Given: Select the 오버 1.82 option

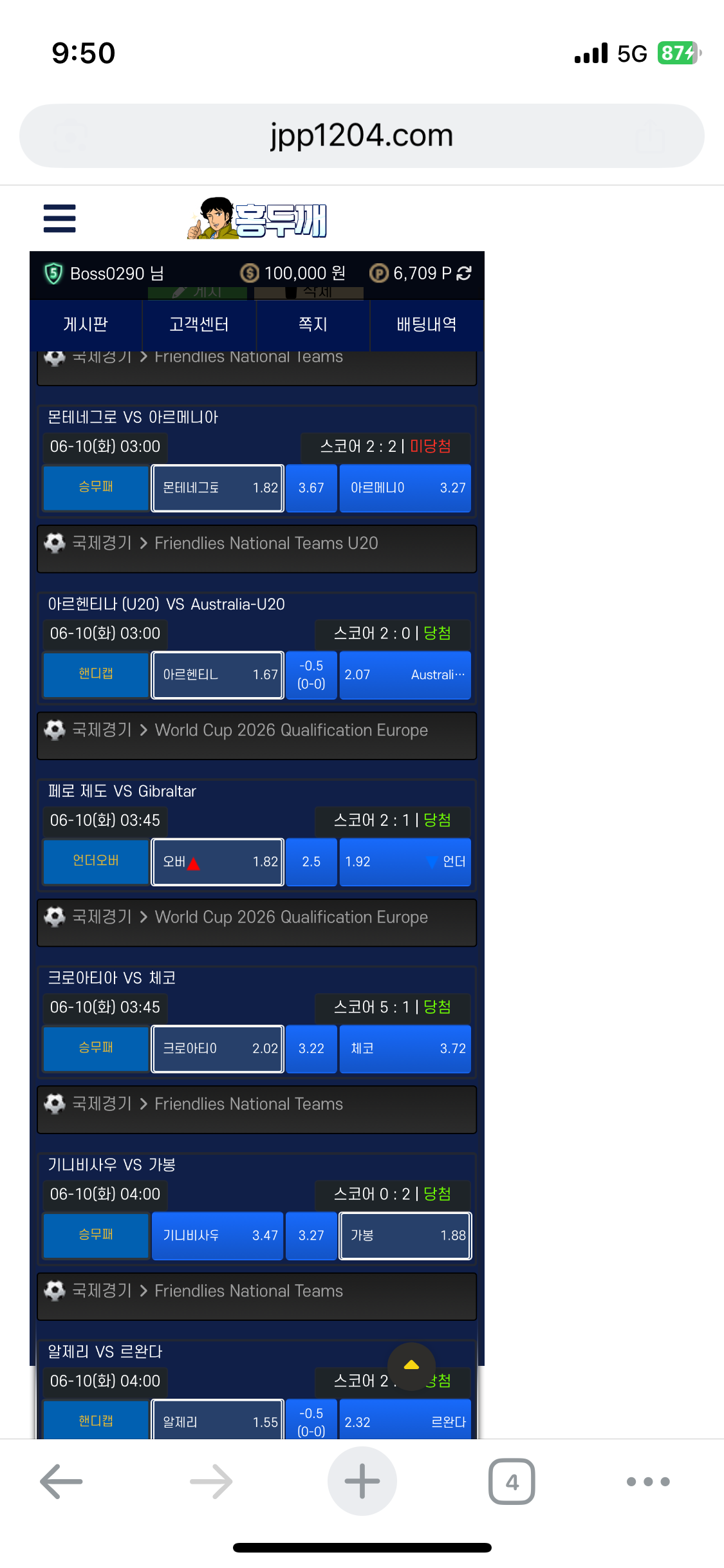Looking at the screenshot, I should coord(218,861).
